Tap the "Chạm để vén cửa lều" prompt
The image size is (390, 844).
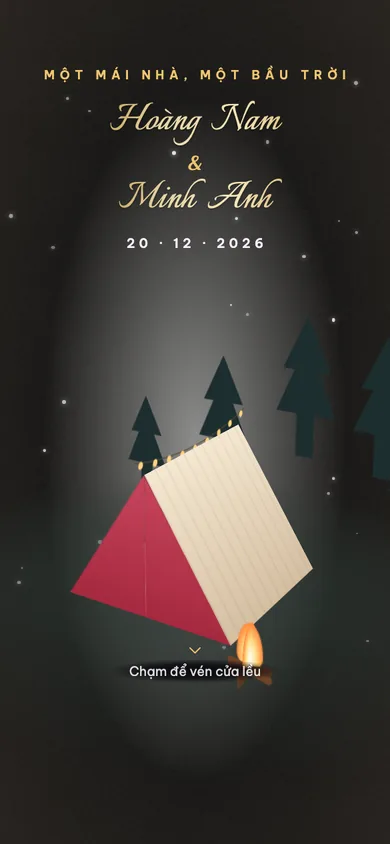tap(195, 671)
